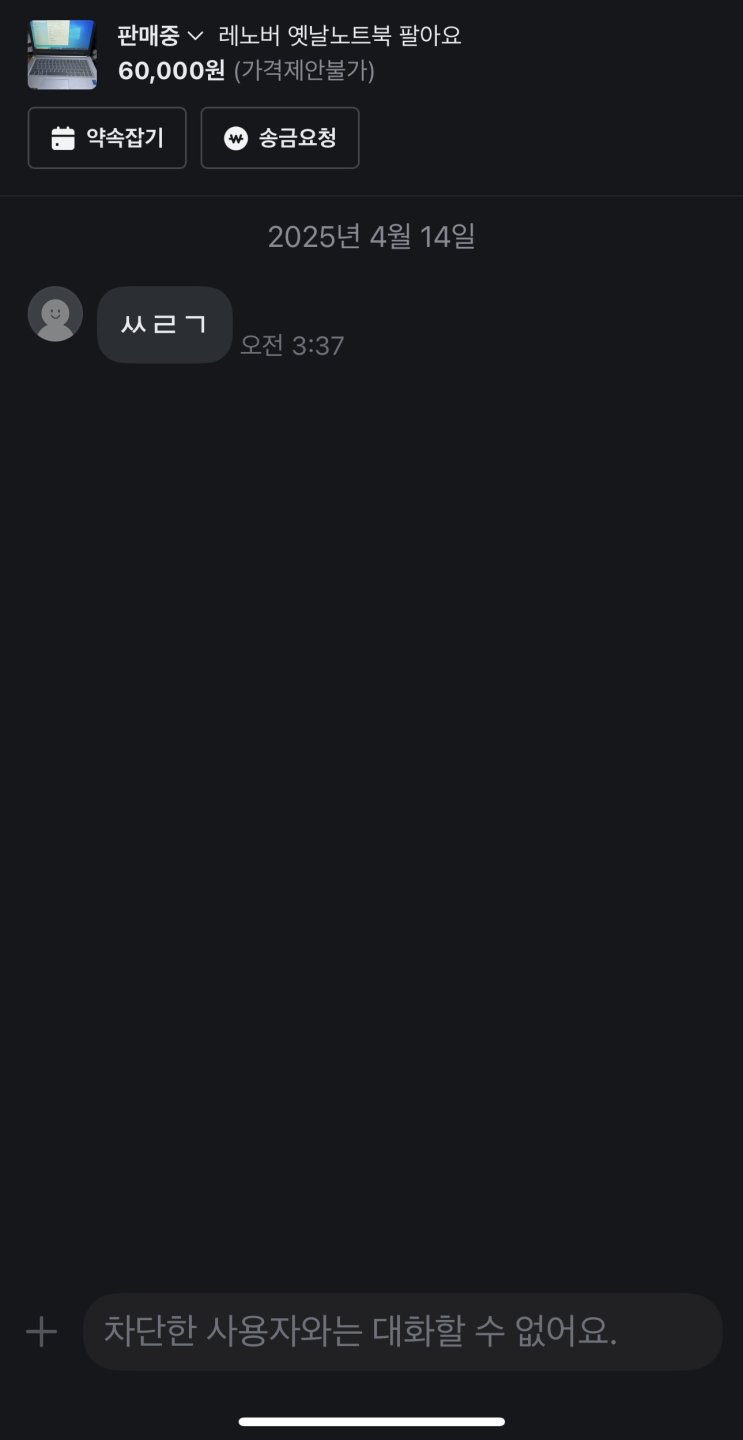Tap the ㅆㄹㄱ chat message bubble

coord(164,324)
